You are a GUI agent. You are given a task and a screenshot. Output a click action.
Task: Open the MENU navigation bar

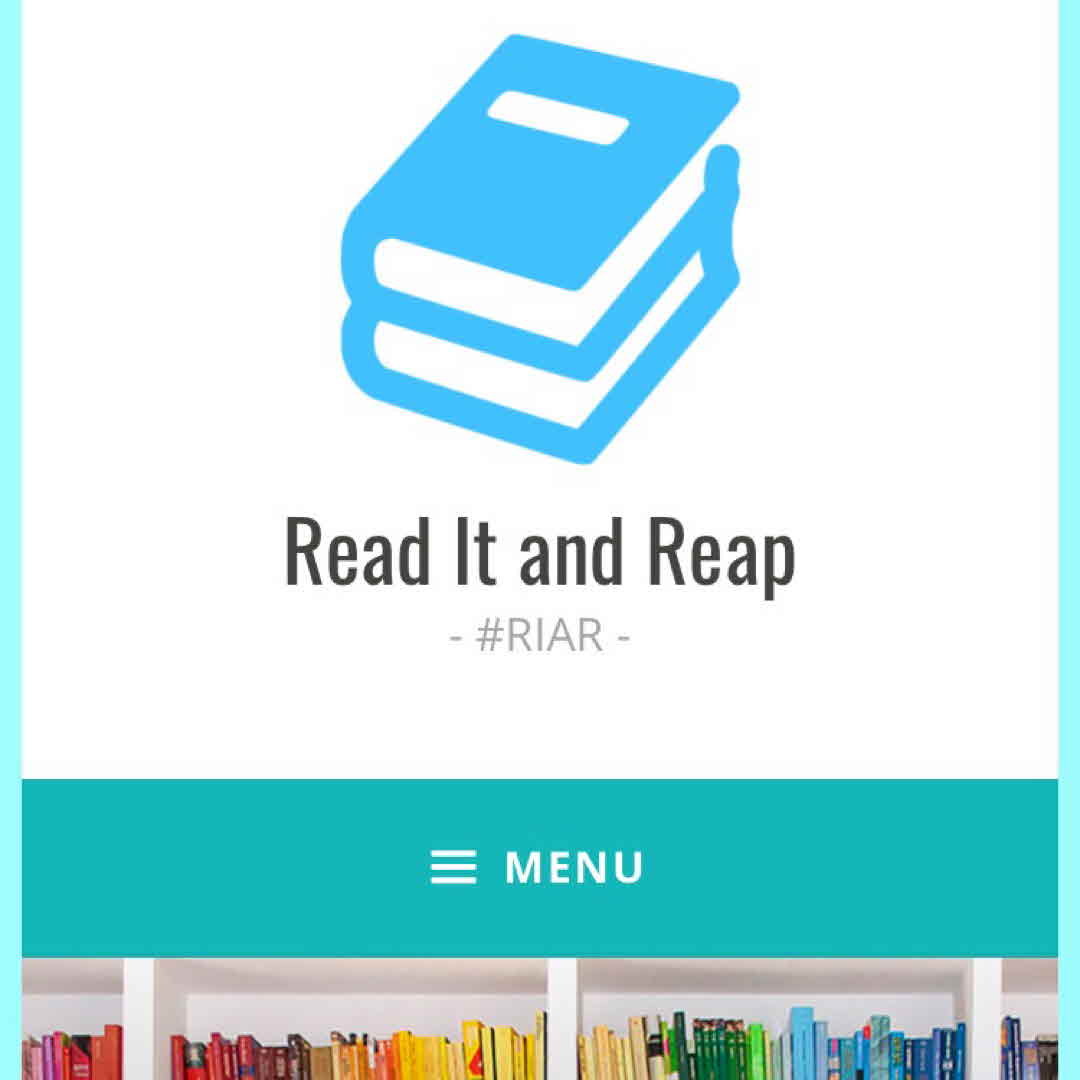coord(538,867)
